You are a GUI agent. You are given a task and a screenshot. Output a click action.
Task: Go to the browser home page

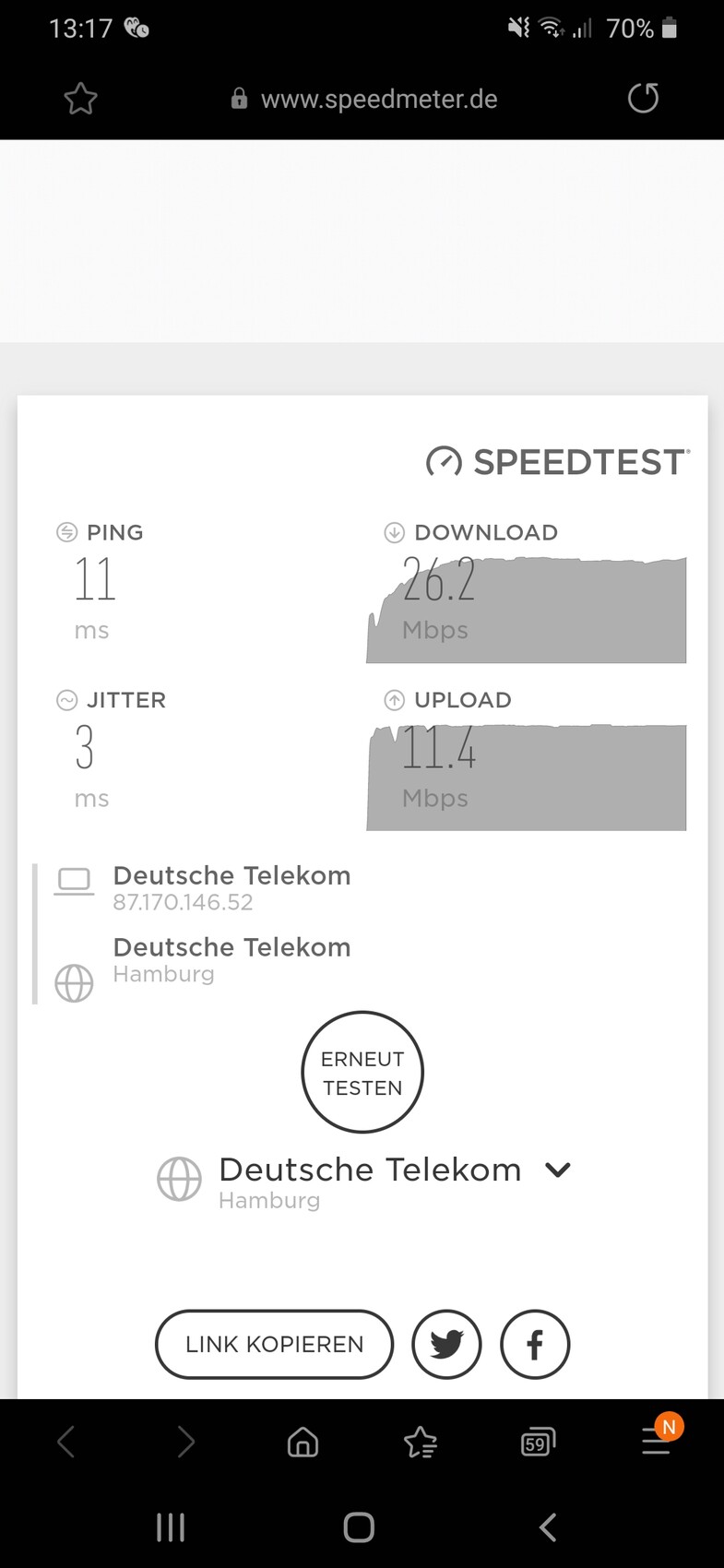pyautogui.click(x=303, y=1442)
